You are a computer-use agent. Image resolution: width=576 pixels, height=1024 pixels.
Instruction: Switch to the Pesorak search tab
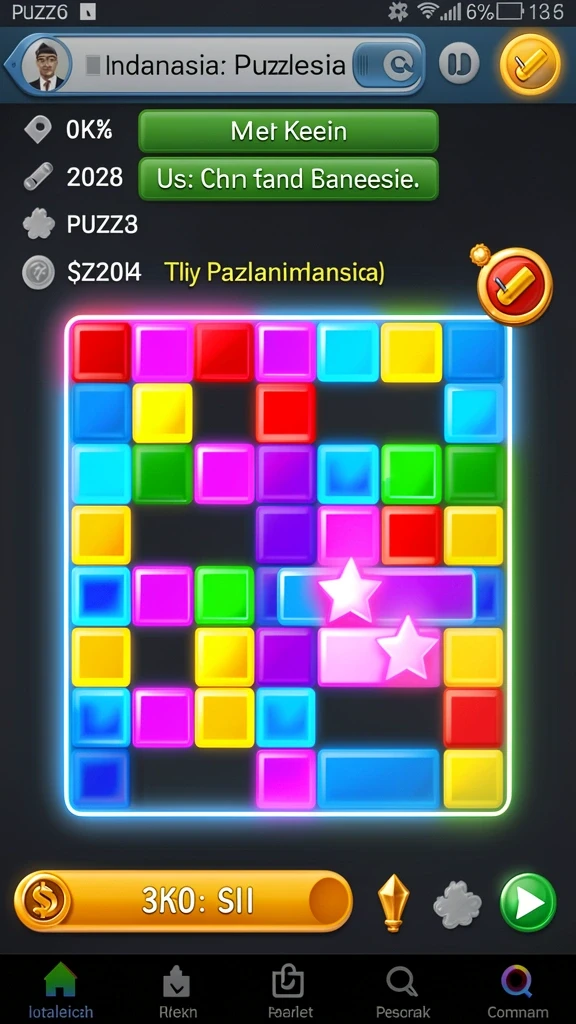tap(402, 991)
